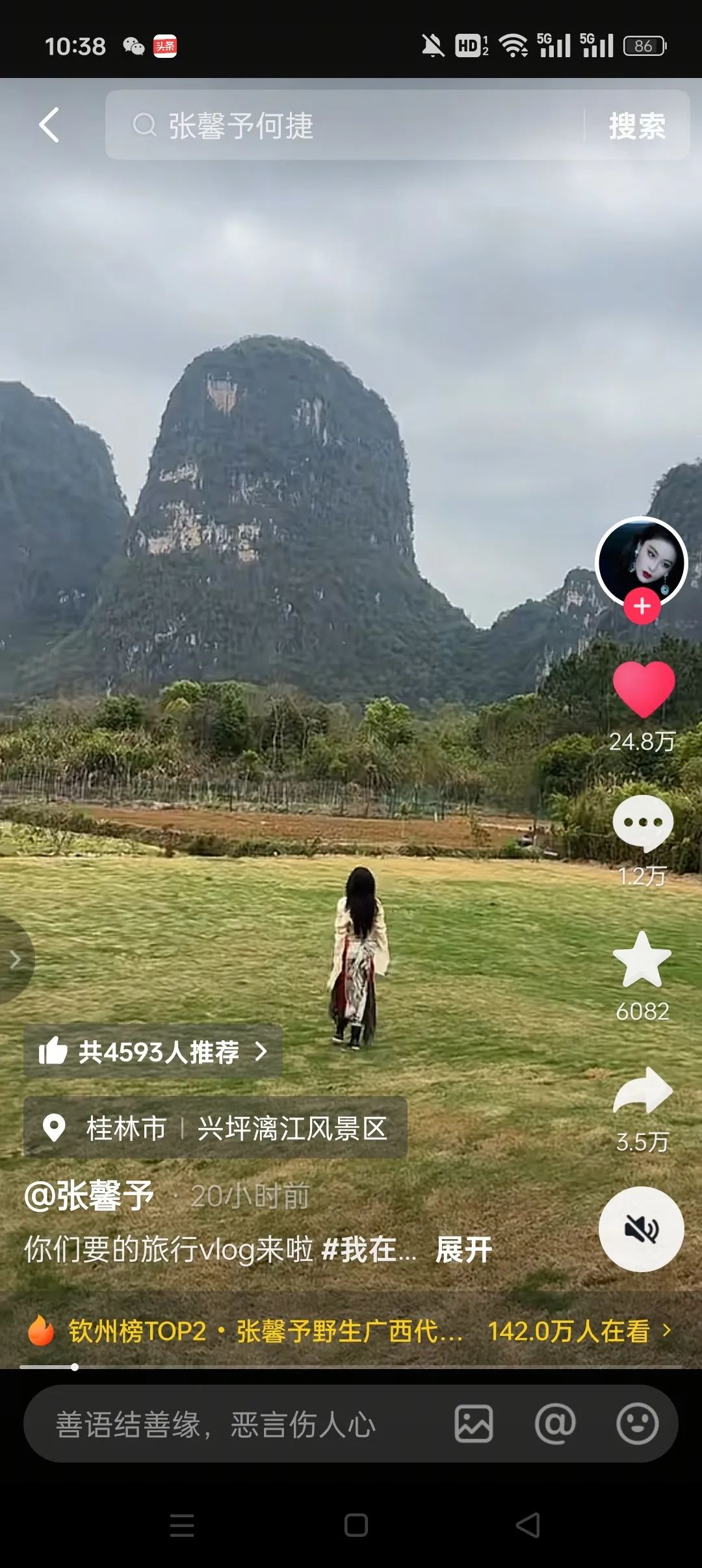Image resolution: width=702 pixels, height=1568 pixels.
Task: Tap the system home button
Action: [x=356, y=1525]
